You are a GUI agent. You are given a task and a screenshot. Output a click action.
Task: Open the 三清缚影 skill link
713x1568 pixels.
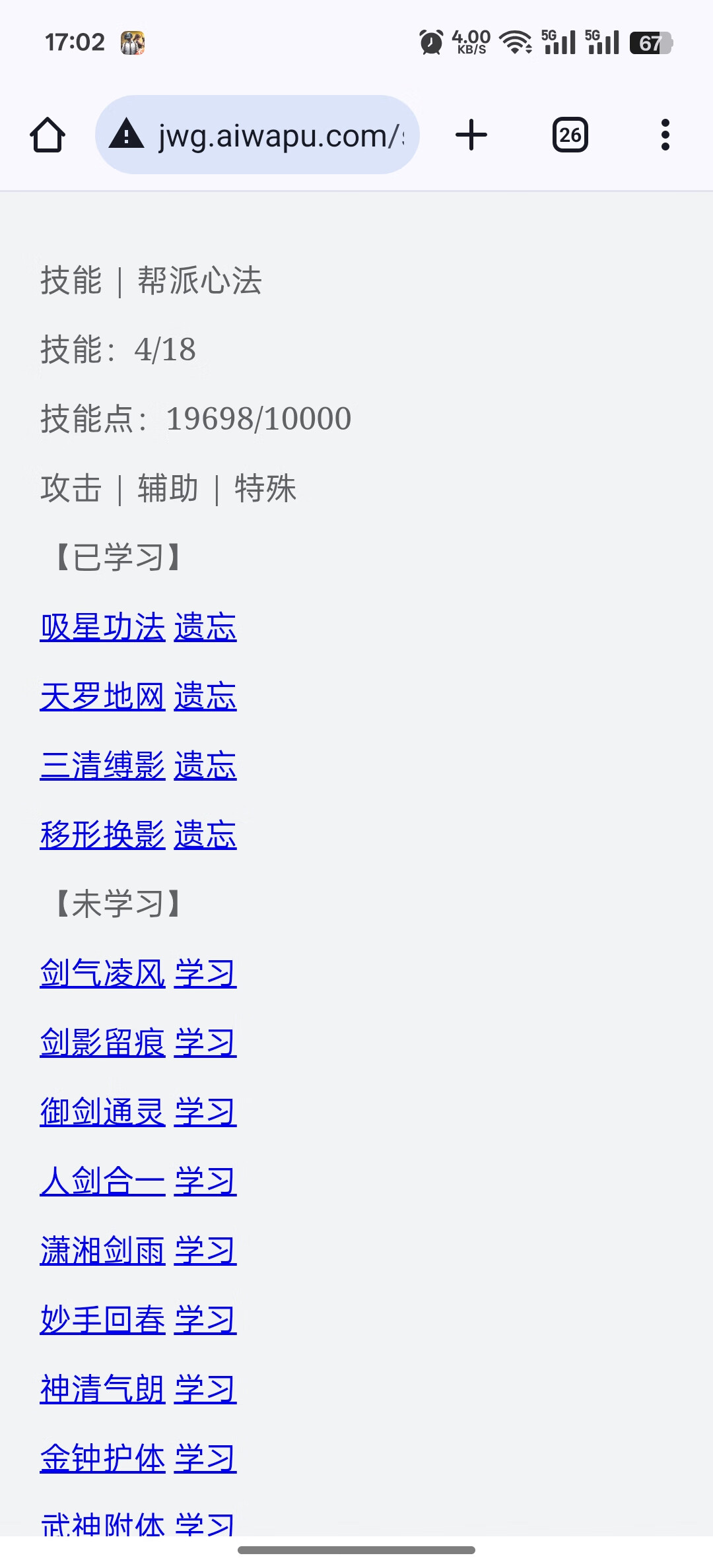coord(102,766)
